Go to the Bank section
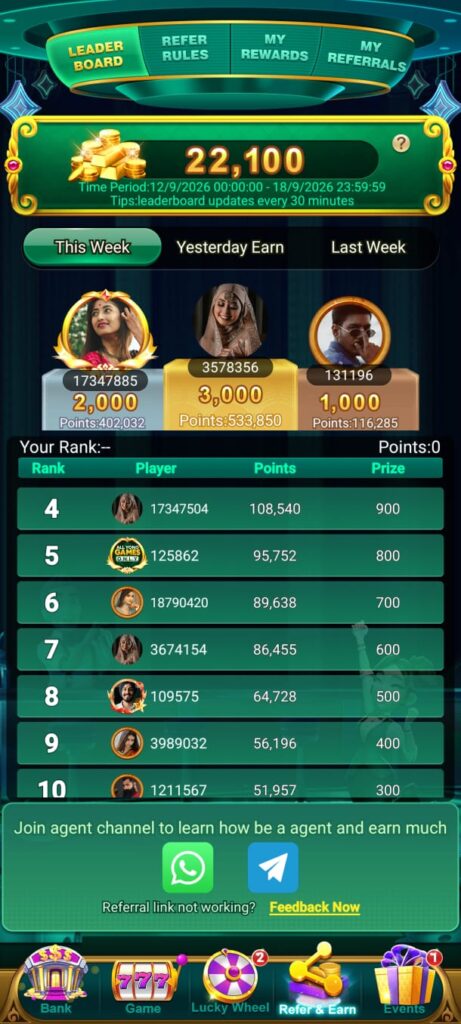This screenshot has height=1024, width=461. 56,982
